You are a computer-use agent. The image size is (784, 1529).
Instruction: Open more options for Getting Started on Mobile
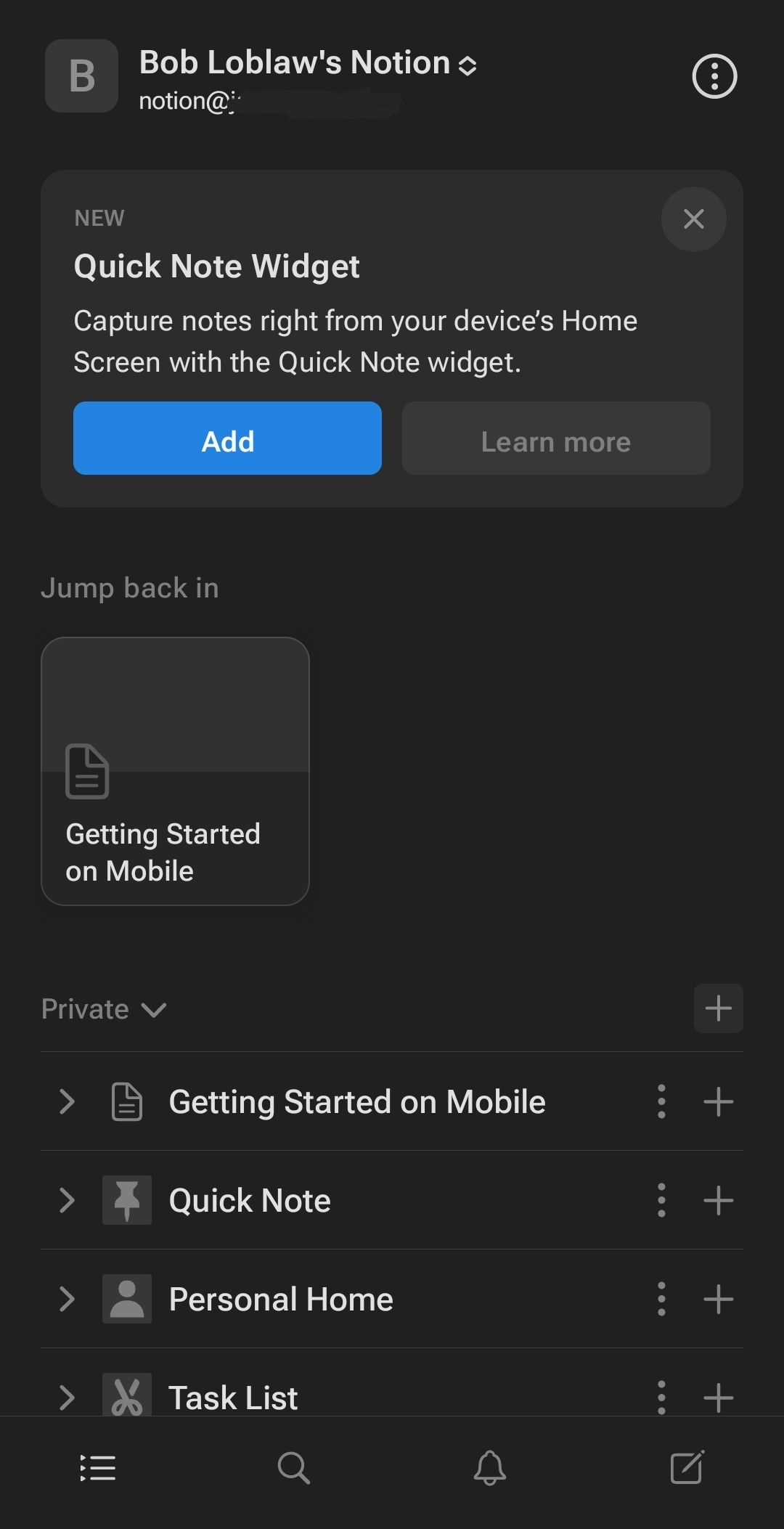[661, 1102]
